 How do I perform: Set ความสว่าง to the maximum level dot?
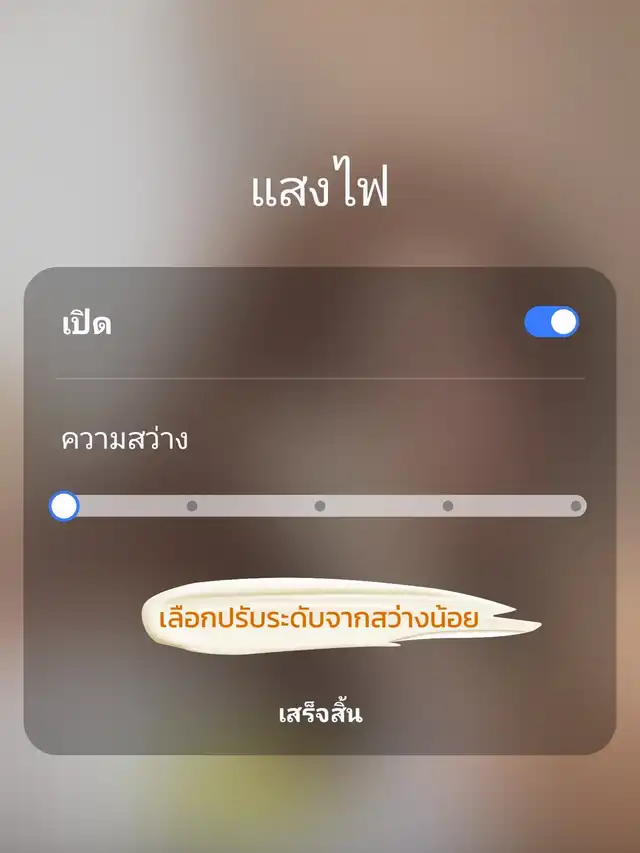576,506
